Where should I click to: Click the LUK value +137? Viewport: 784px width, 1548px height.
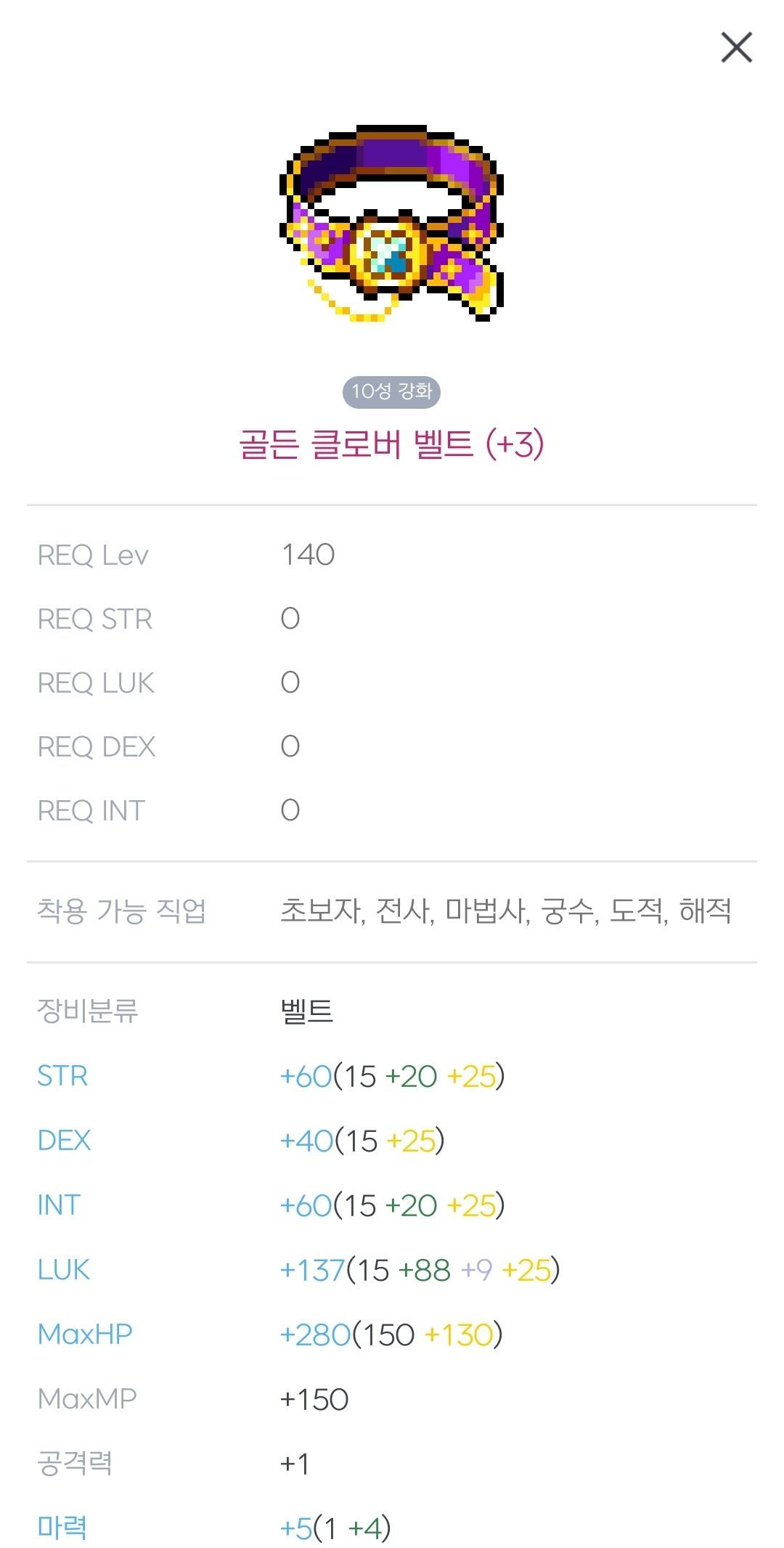(x=314, y=1268)
